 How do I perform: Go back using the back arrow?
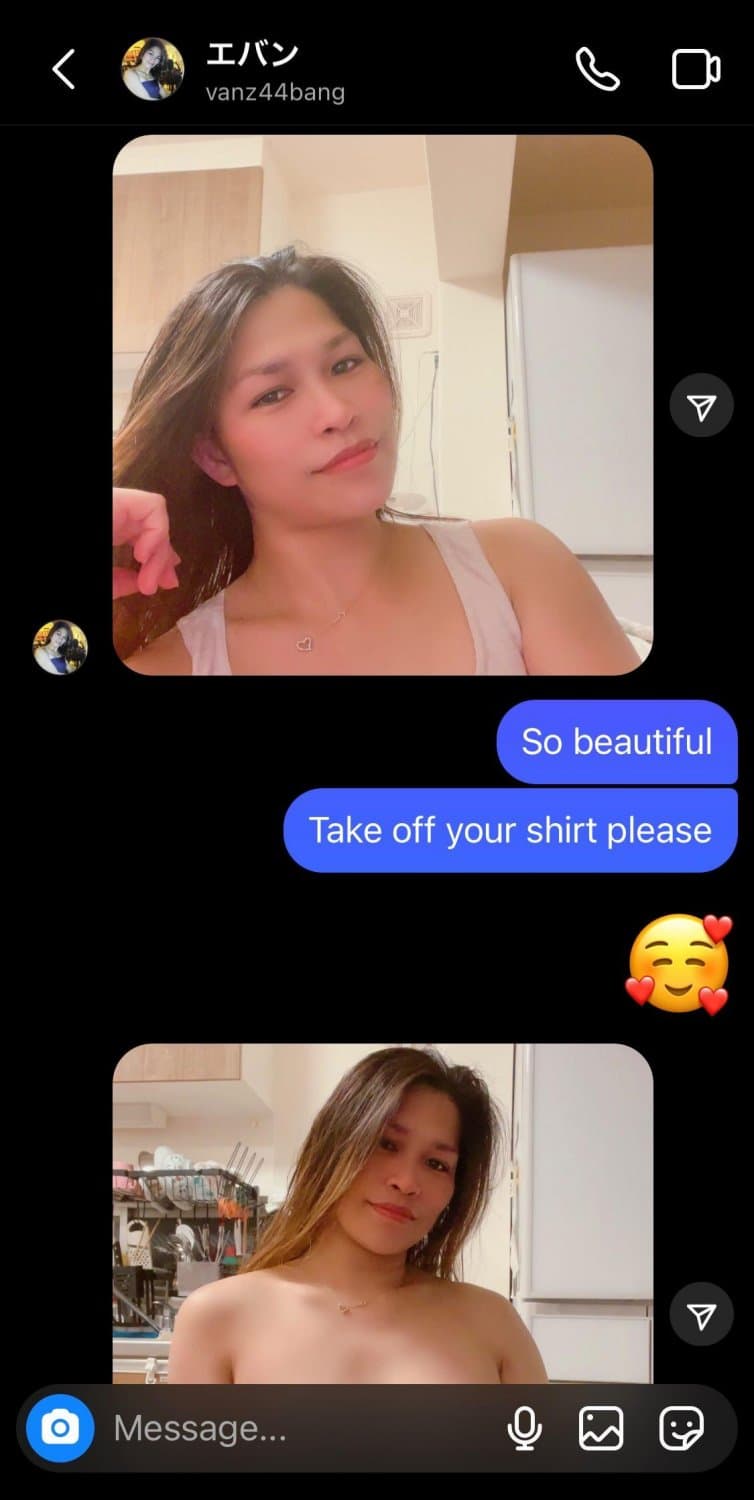click(x=63, y=68)
